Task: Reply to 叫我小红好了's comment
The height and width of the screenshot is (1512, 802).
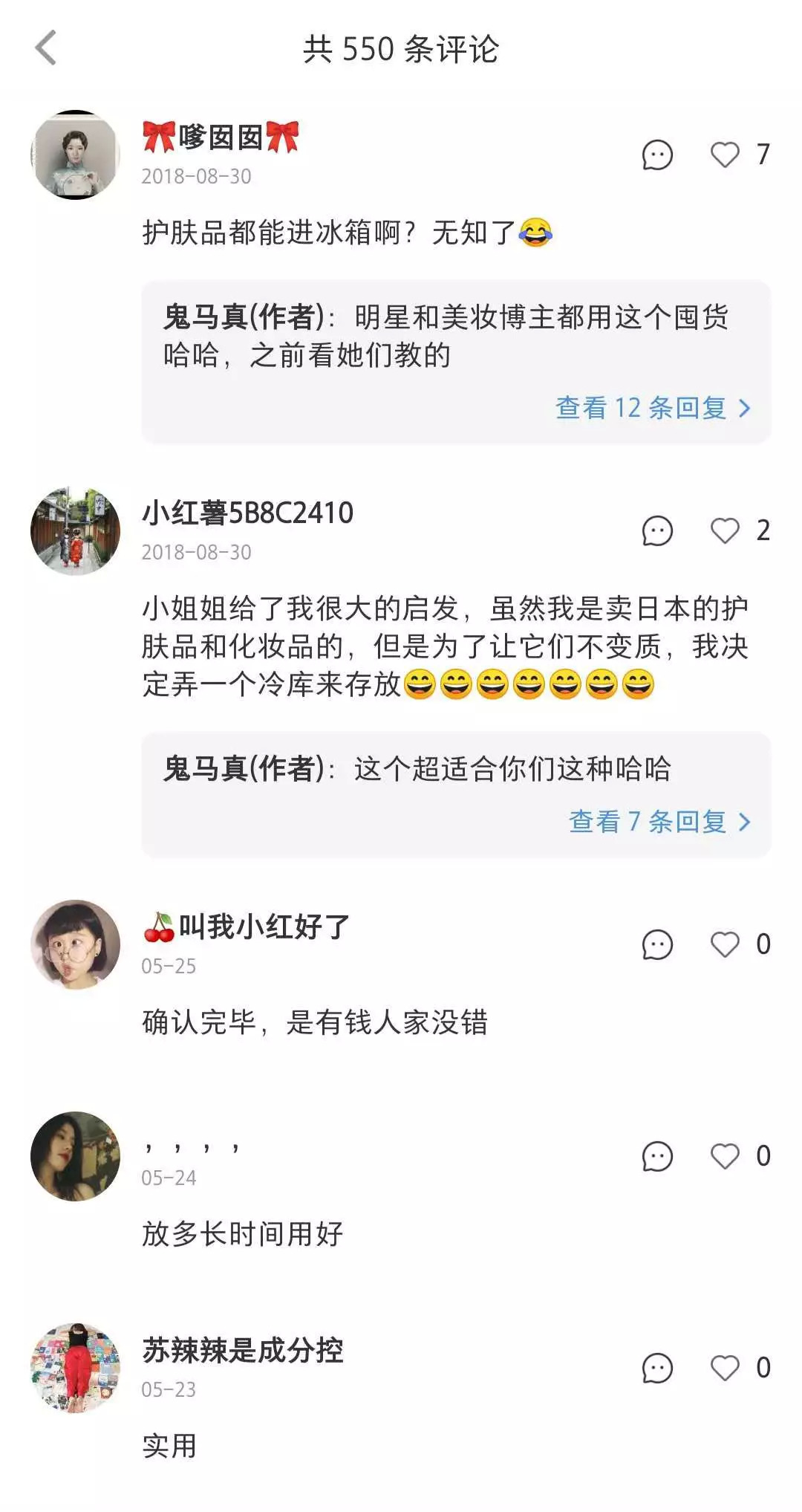Action: (x=656, y=945)
